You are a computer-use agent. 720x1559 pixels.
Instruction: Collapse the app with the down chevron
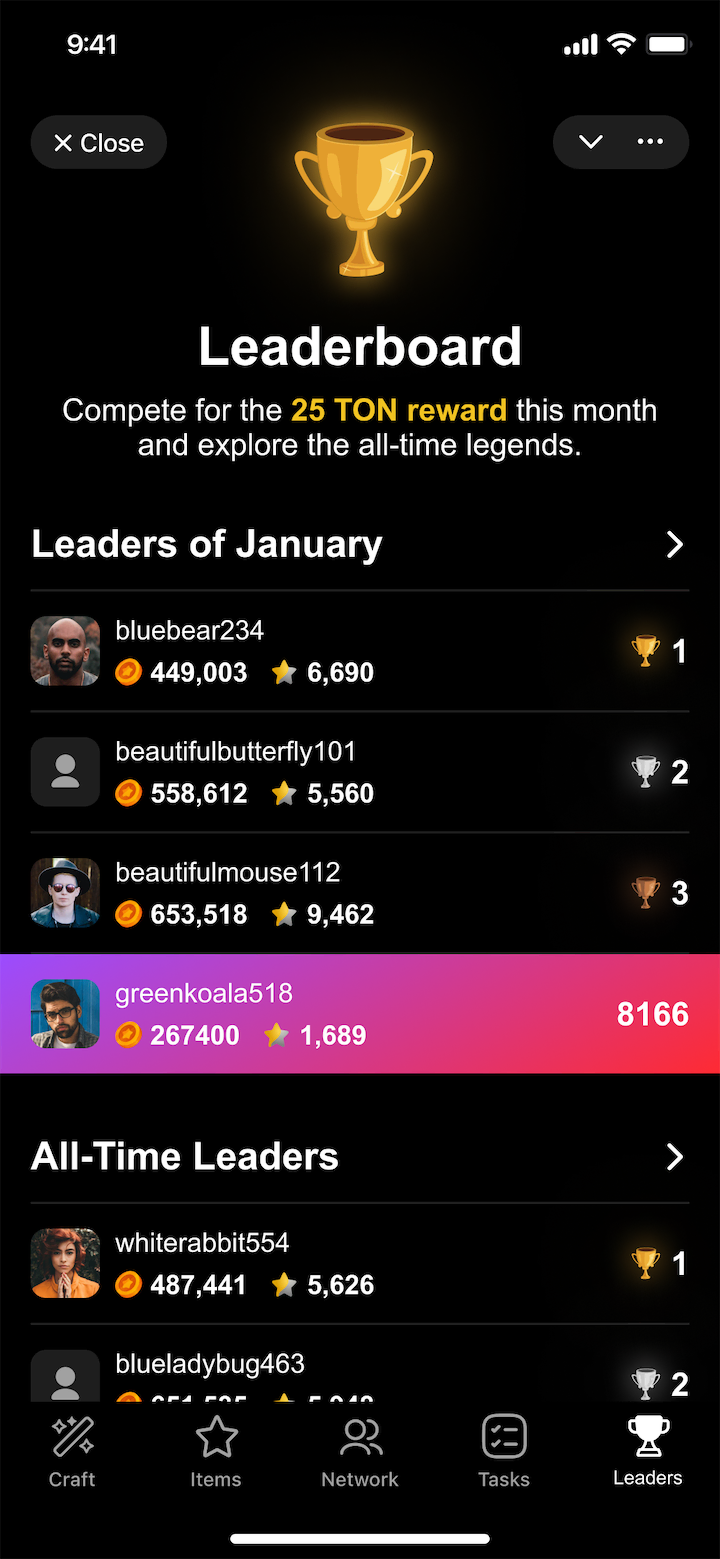(x=591, y=142)
